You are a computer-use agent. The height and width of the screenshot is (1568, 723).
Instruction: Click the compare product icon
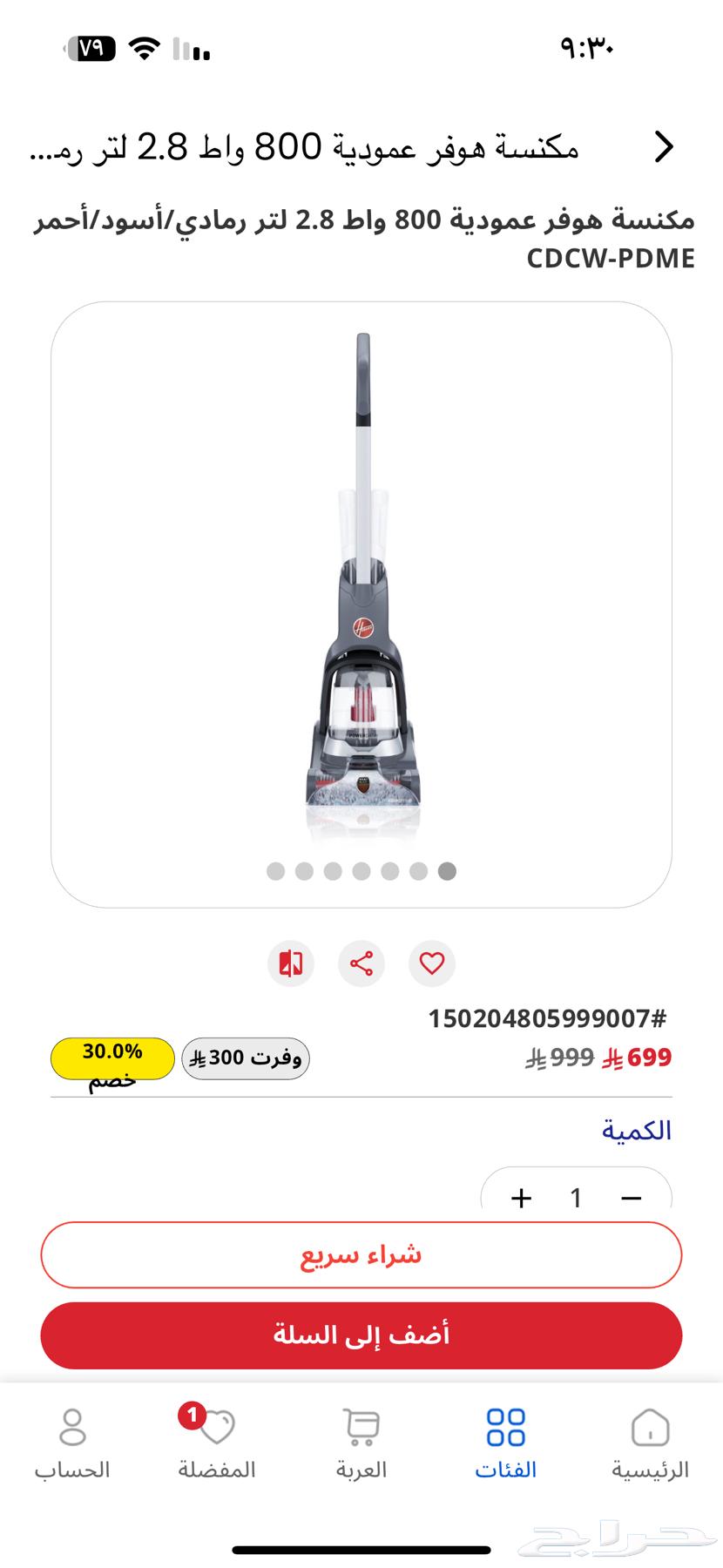(x=290, y=963)
